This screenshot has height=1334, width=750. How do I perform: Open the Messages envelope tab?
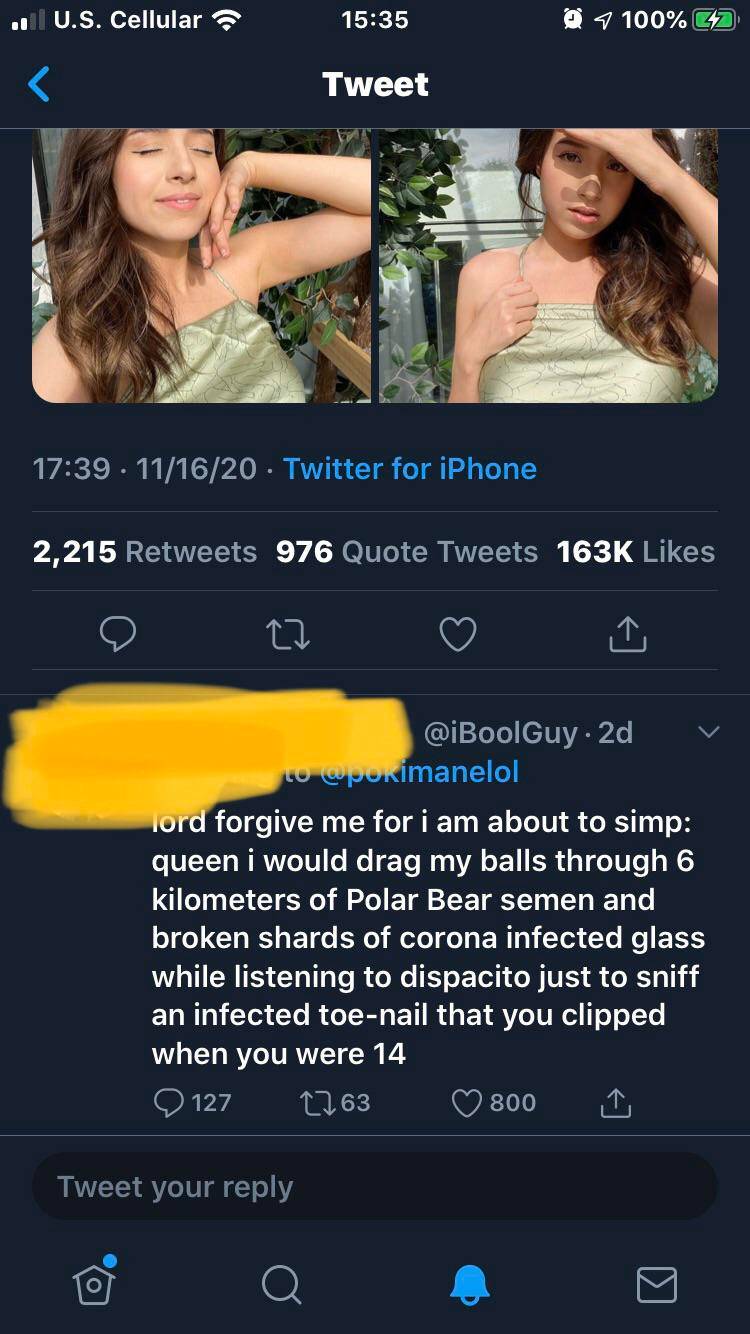tap(656, 1284)
